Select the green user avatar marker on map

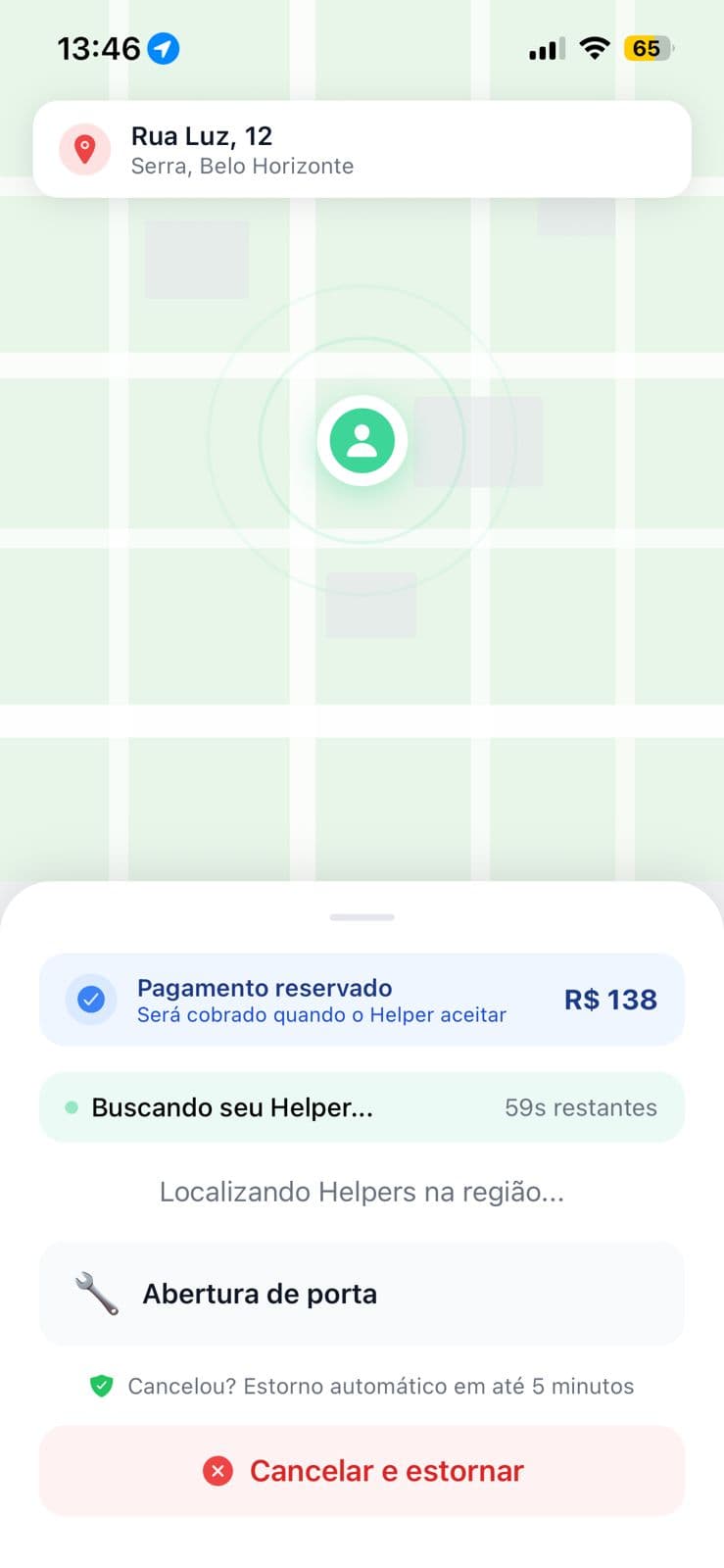(x=362, y=440)
